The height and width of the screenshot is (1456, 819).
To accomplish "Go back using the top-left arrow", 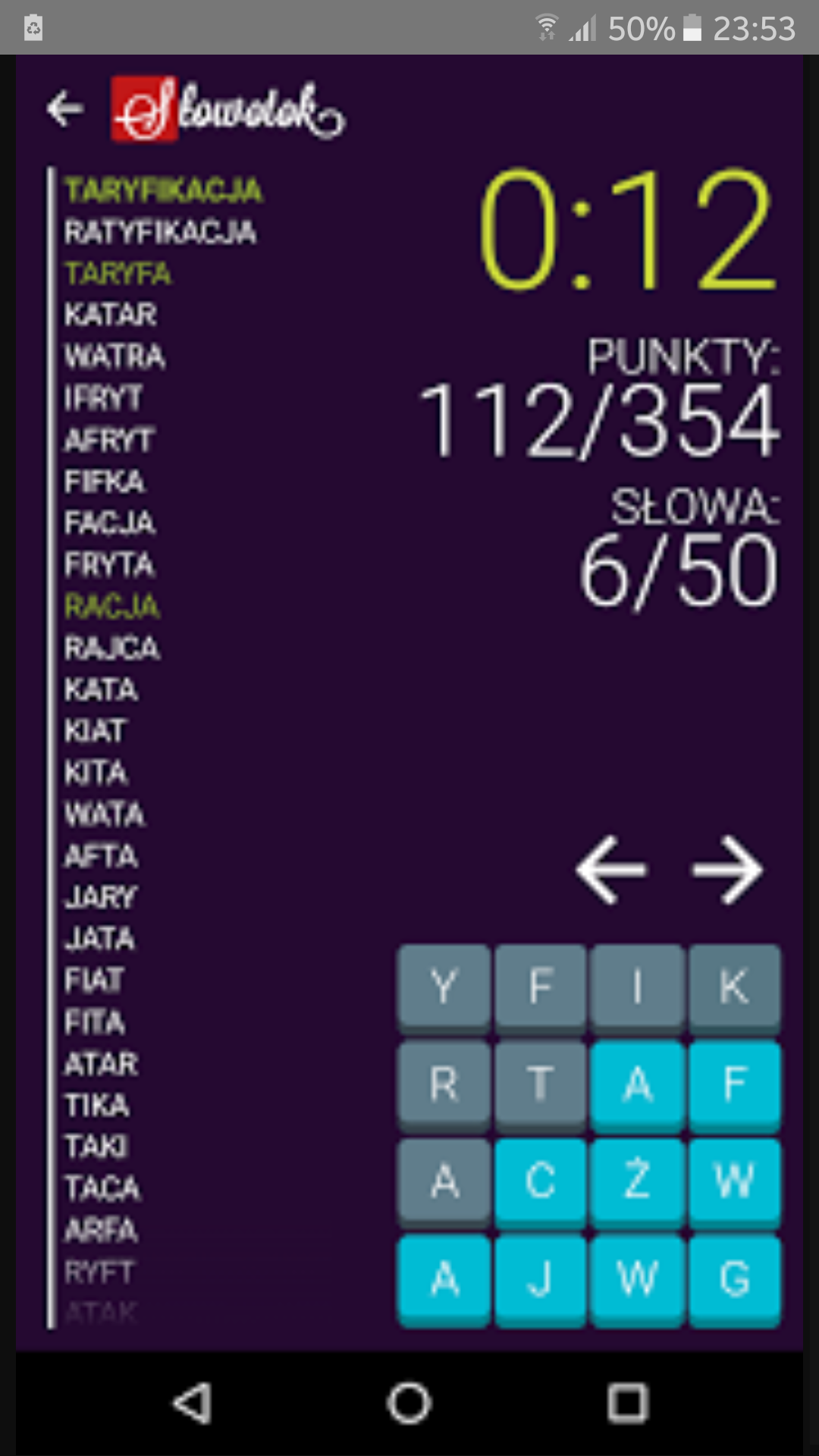I will point(65,109).
